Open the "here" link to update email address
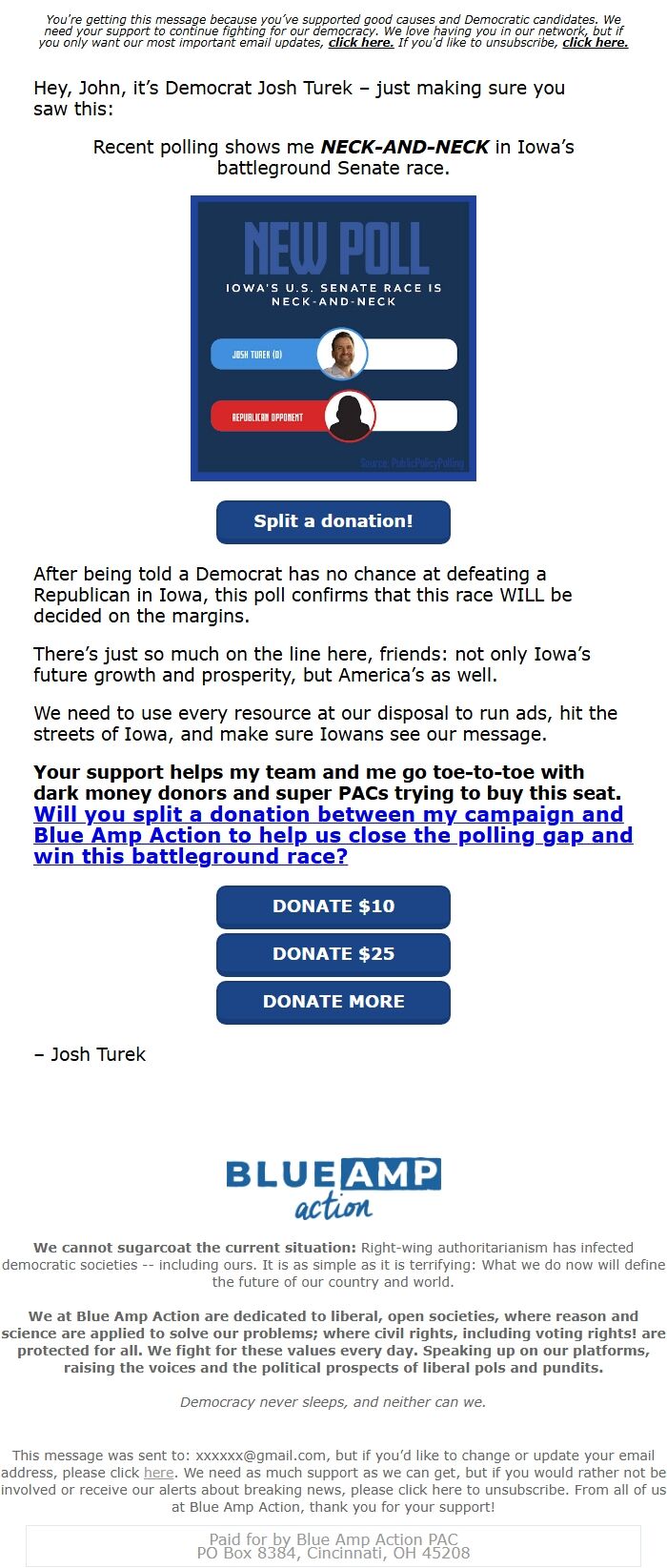This screenshot has height=1568, width=667. tap(158, 1473)
